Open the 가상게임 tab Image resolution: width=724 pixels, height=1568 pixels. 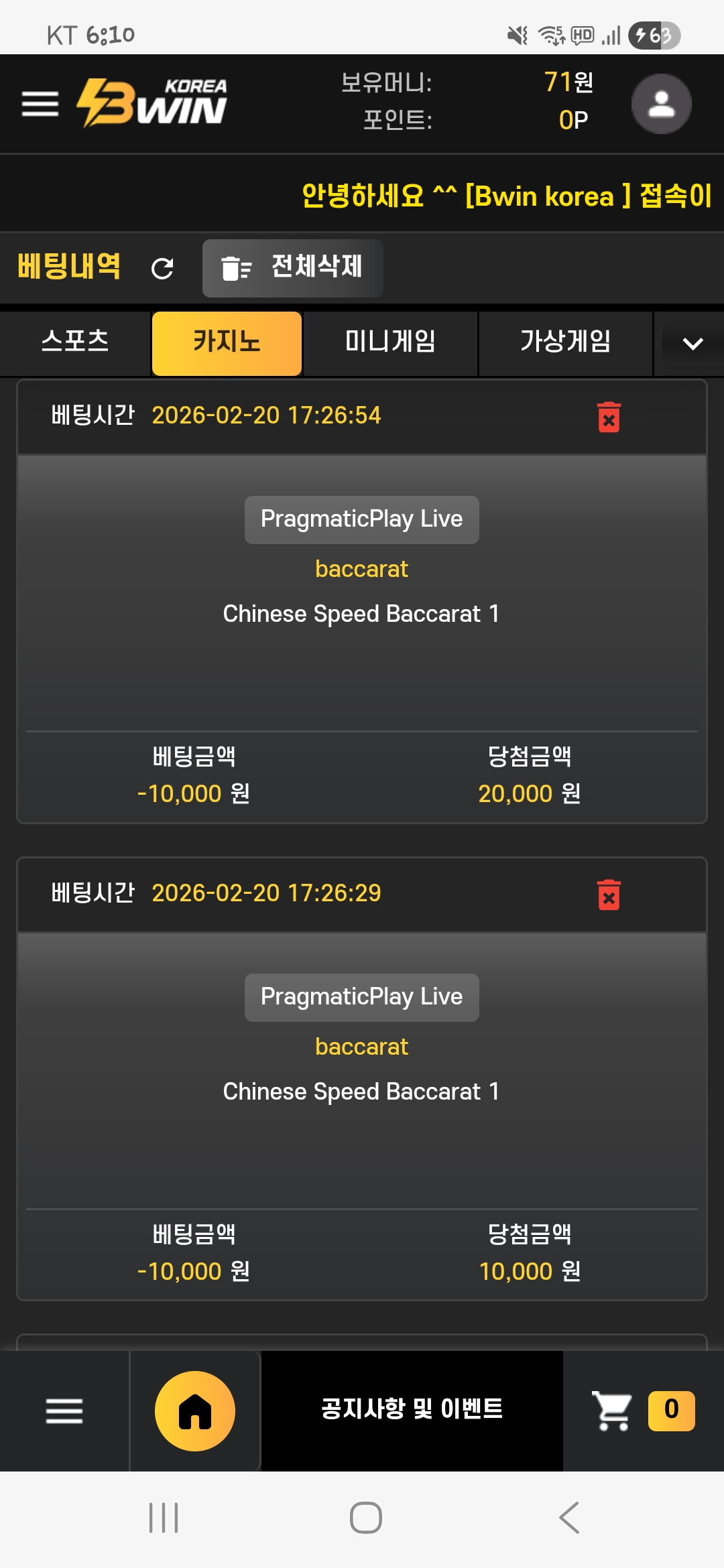(x=565, y=342)
